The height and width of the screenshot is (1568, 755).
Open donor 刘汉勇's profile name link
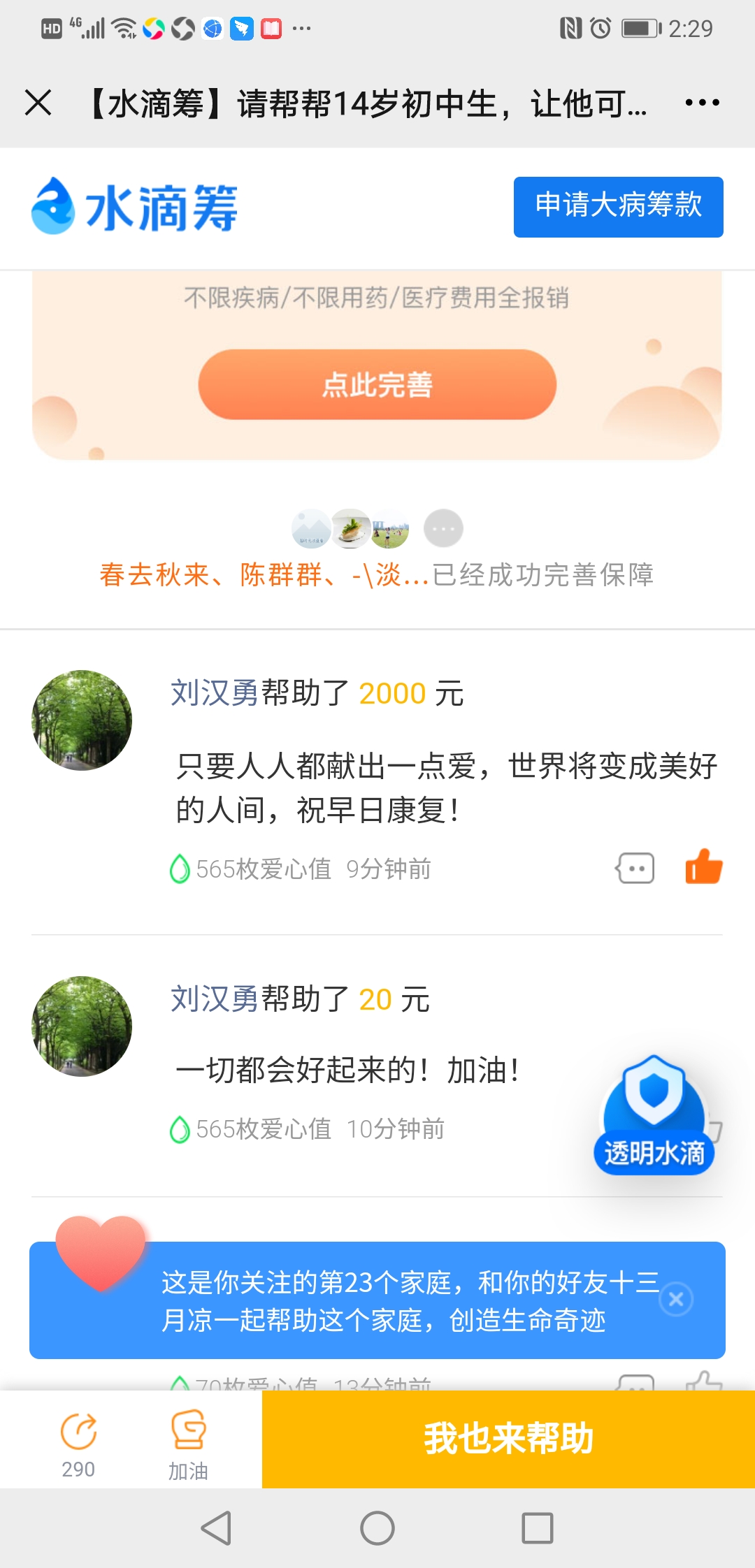pos(212,693)
